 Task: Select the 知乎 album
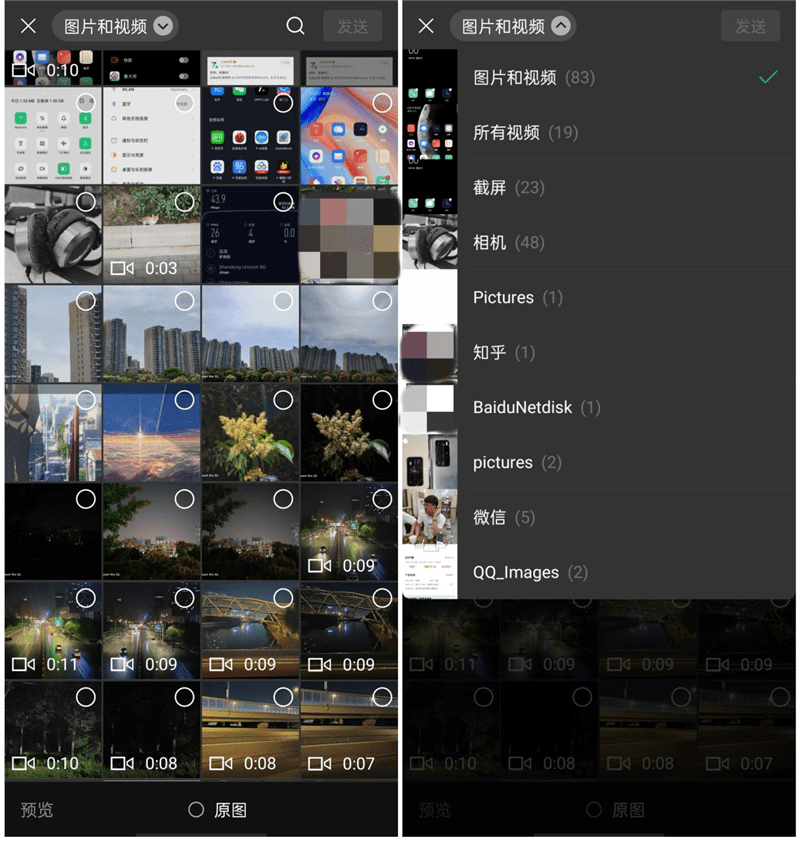click(504, 353)
